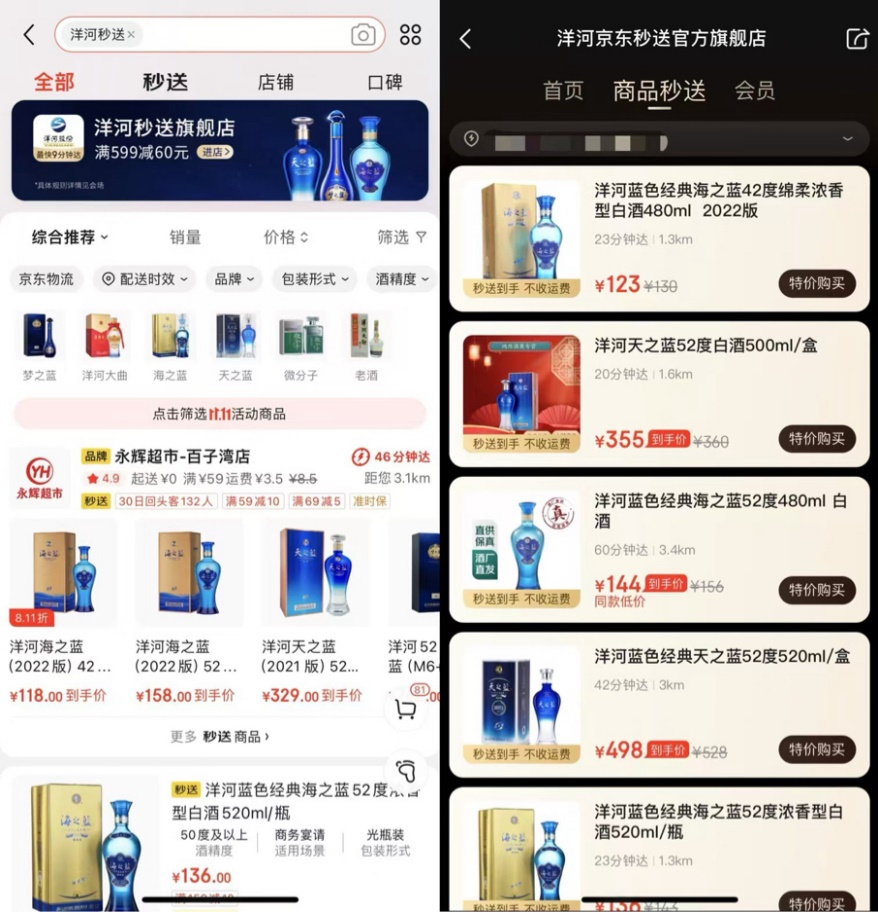Remove the 洋河秒送 search tag
This screenshot has height=912, width=878.
(131, 35)
